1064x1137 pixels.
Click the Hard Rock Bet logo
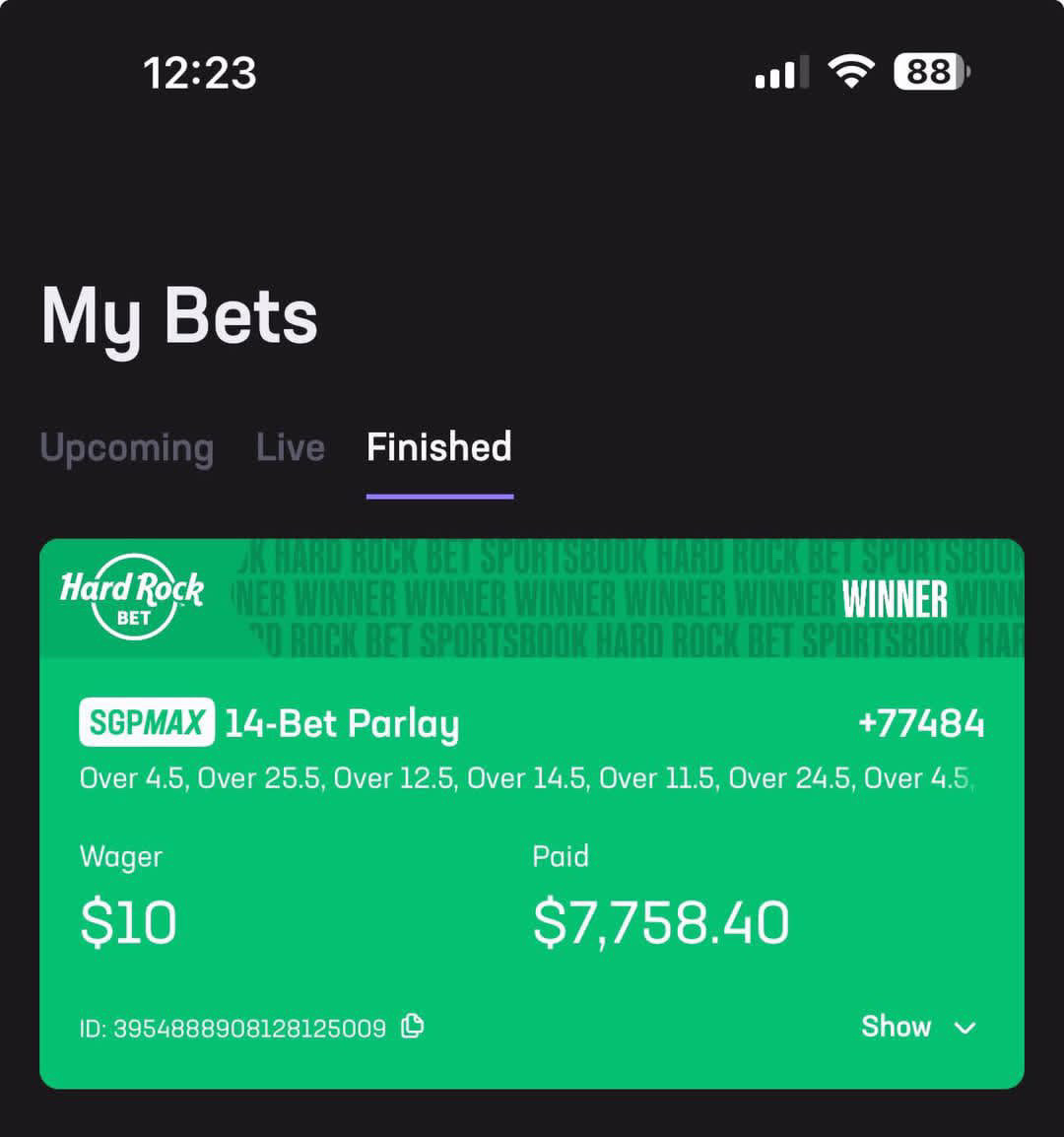coord(132,597)
